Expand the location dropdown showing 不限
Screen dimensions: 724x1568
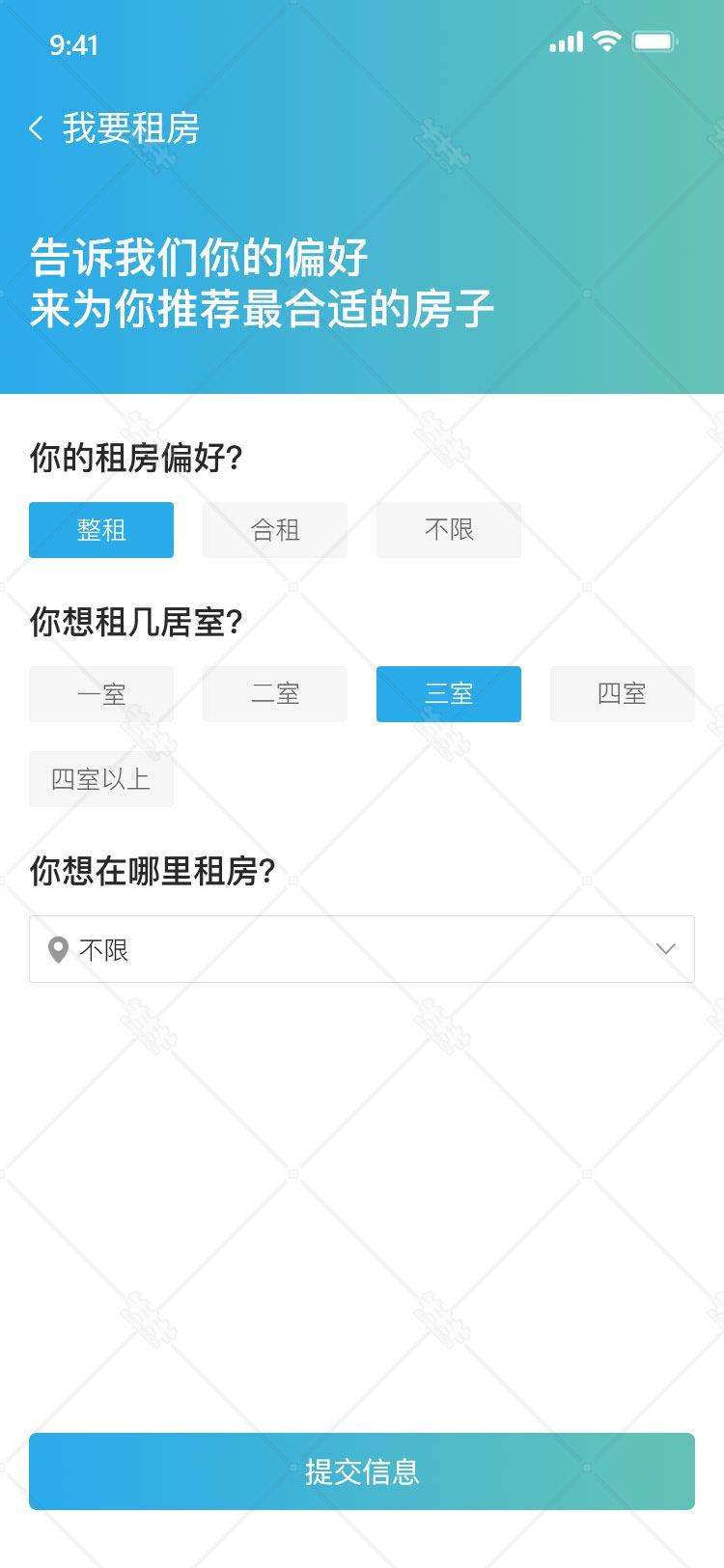[x=362, y=949]
